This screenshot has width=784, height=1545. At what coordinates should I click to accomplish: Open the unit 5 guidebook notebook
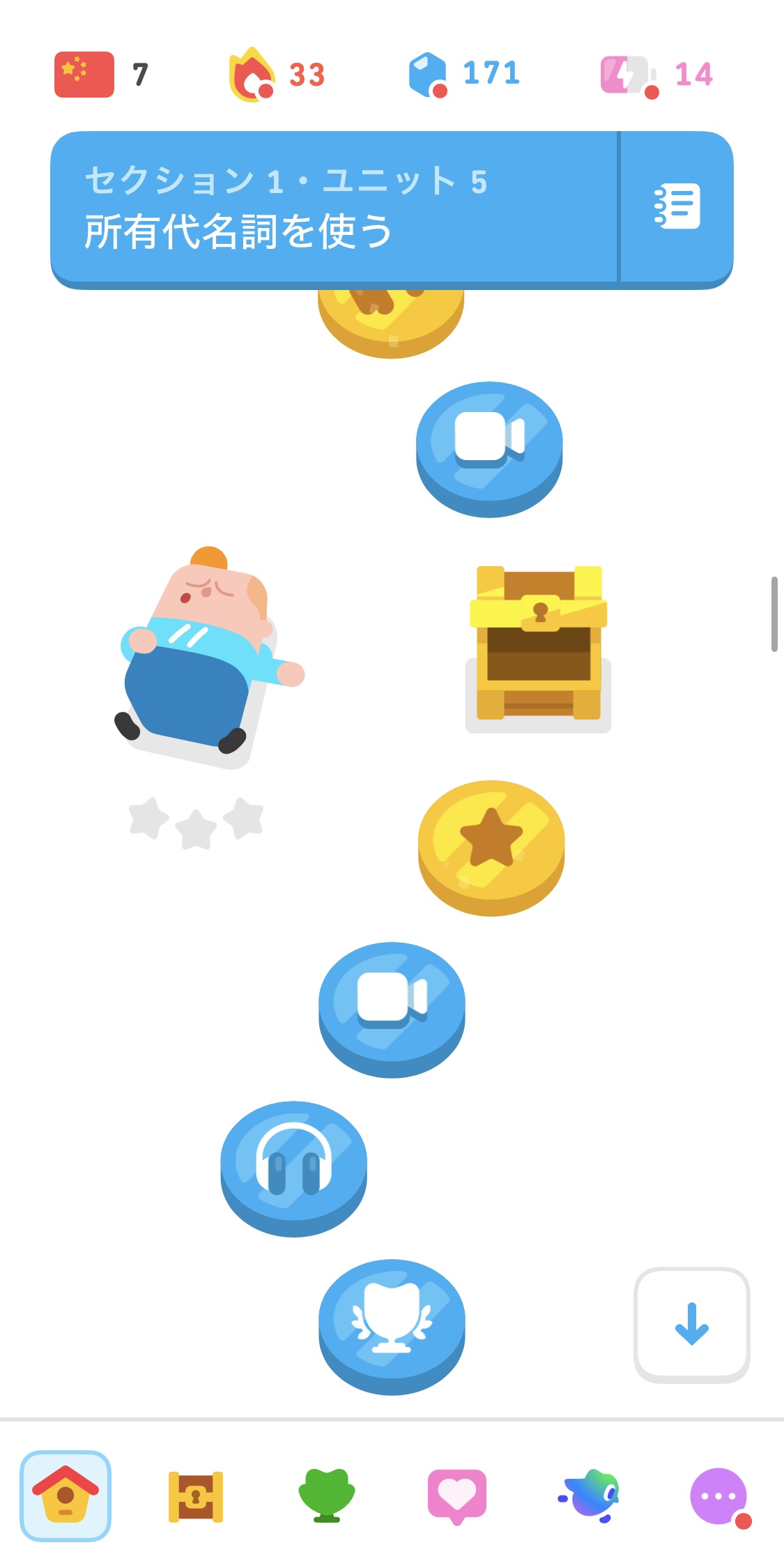coord(676,207)
